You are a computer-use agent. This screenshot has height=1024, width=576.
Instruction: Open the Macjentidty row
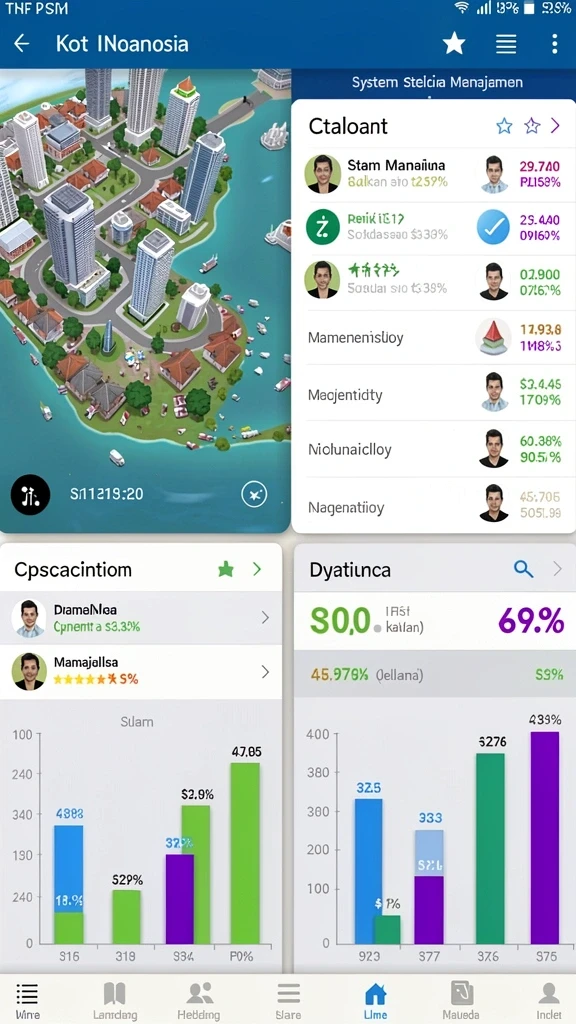[434, 394]
